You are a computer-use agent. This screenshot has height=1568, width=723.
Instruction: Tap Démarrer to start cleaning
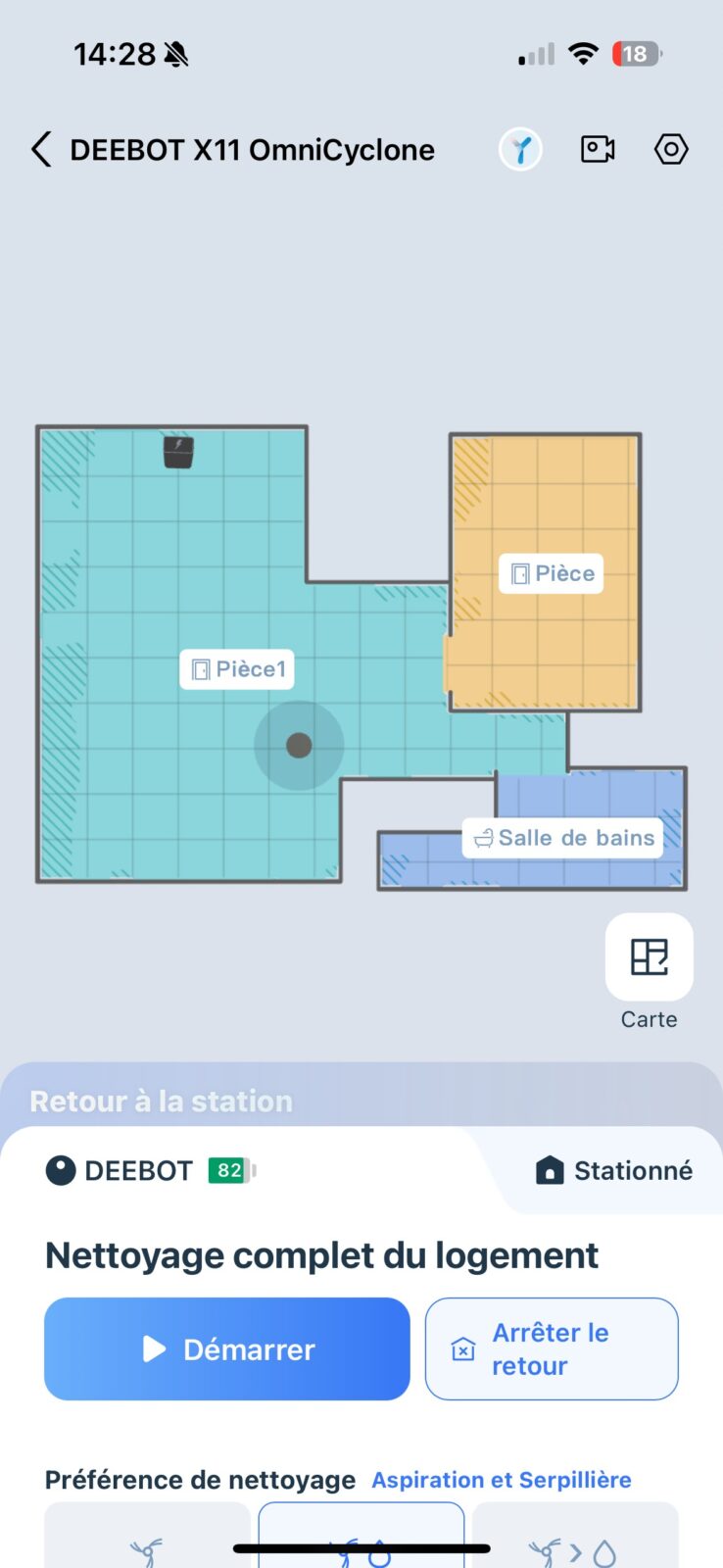click(x=227, y=1349)
